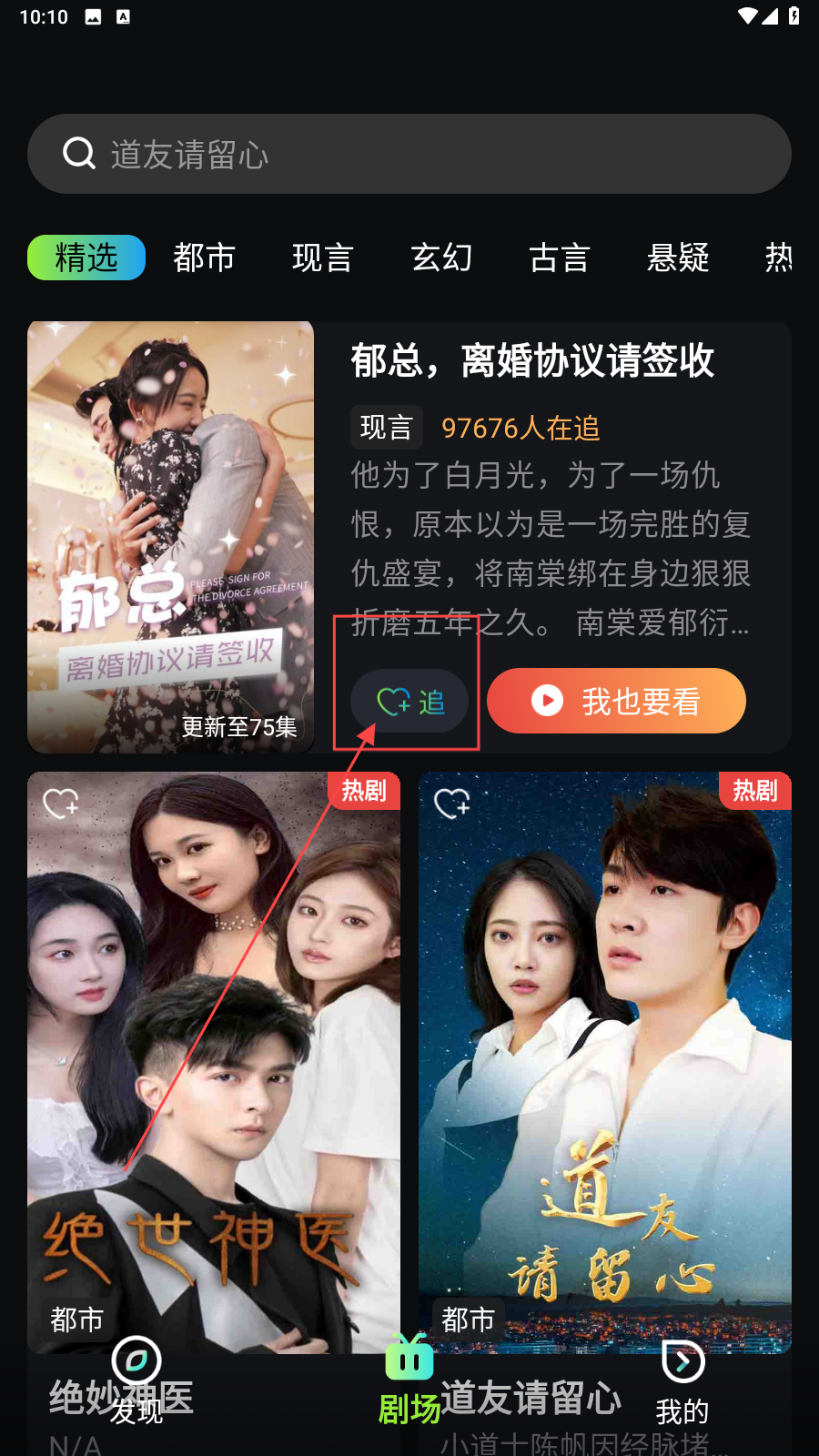Select the 悬疑 category tab
The height and width of the screenshot is (1456, 819).
pyautogui.click(x=678, y=258)
